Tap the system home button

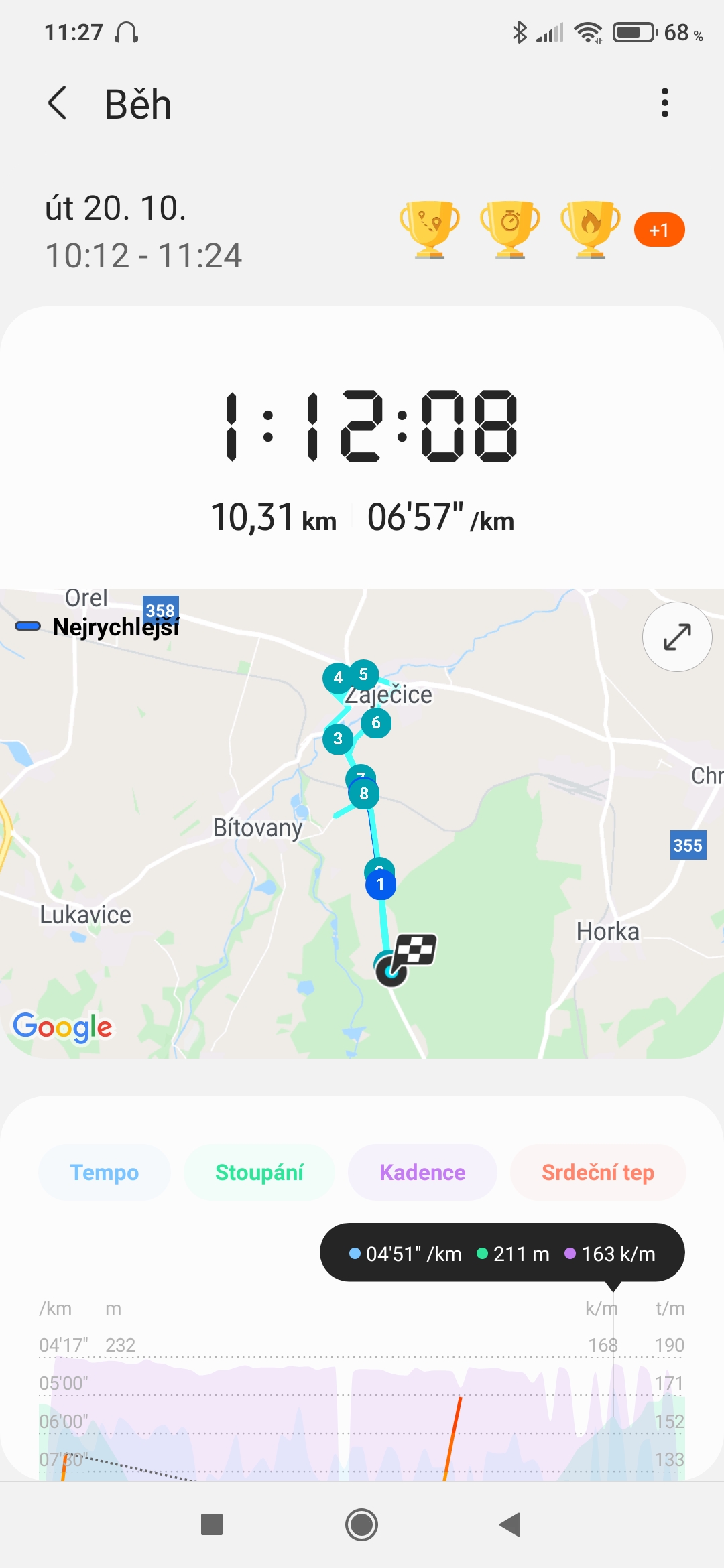tap(362, 1524)
